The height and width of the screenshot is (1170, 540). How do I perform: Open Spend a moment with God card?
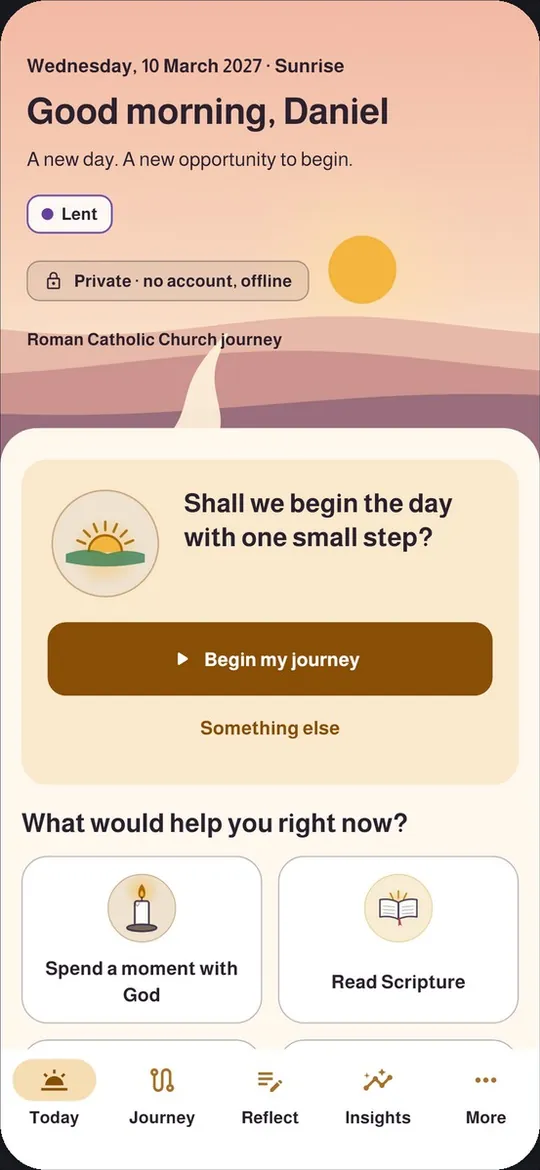coord(142,939)
